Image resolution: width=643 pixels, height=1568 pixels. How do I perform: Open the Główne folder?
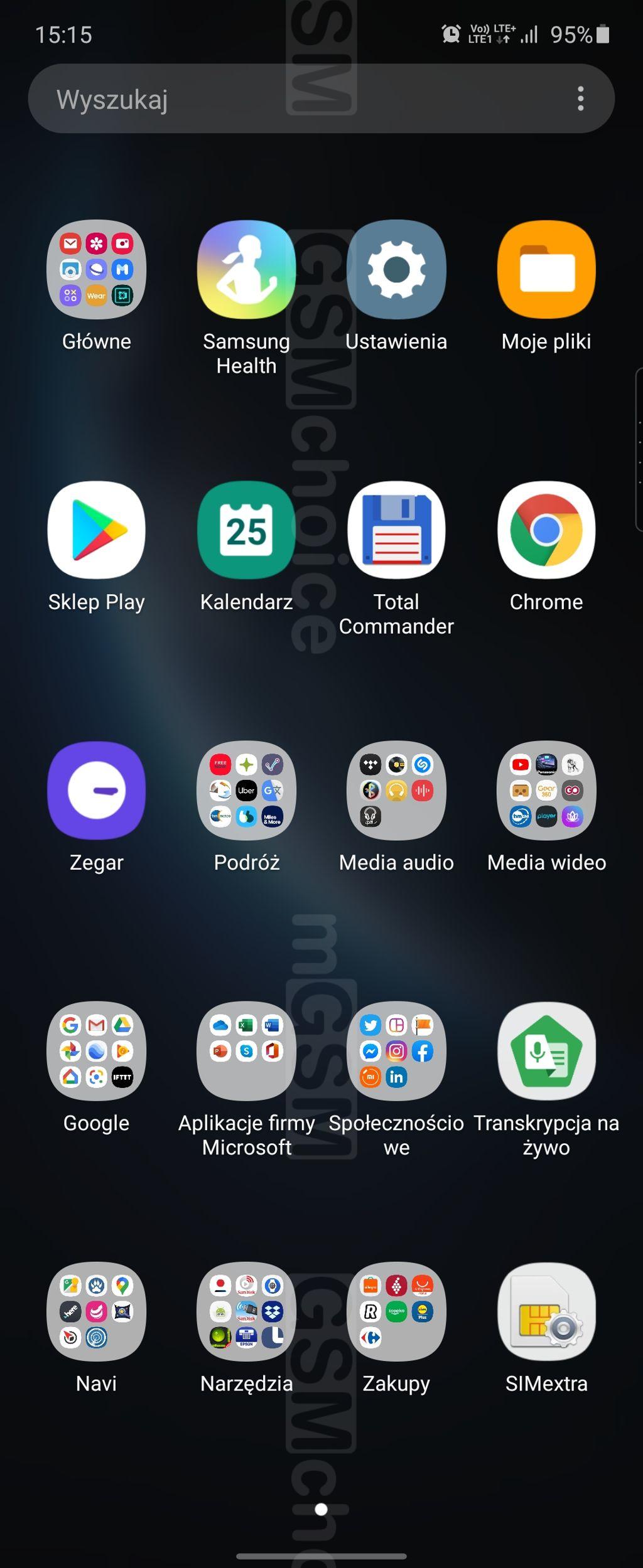96,270
